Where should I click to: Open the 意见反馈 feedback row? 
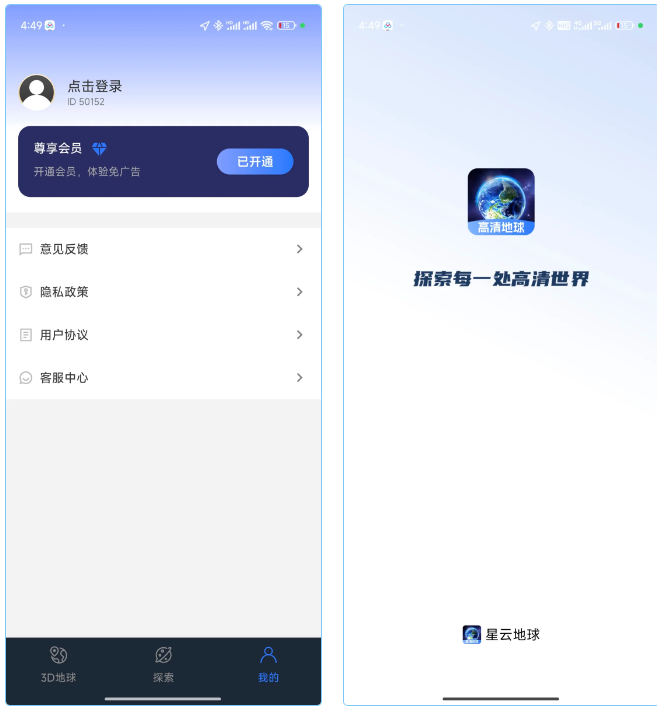(163, 249)
